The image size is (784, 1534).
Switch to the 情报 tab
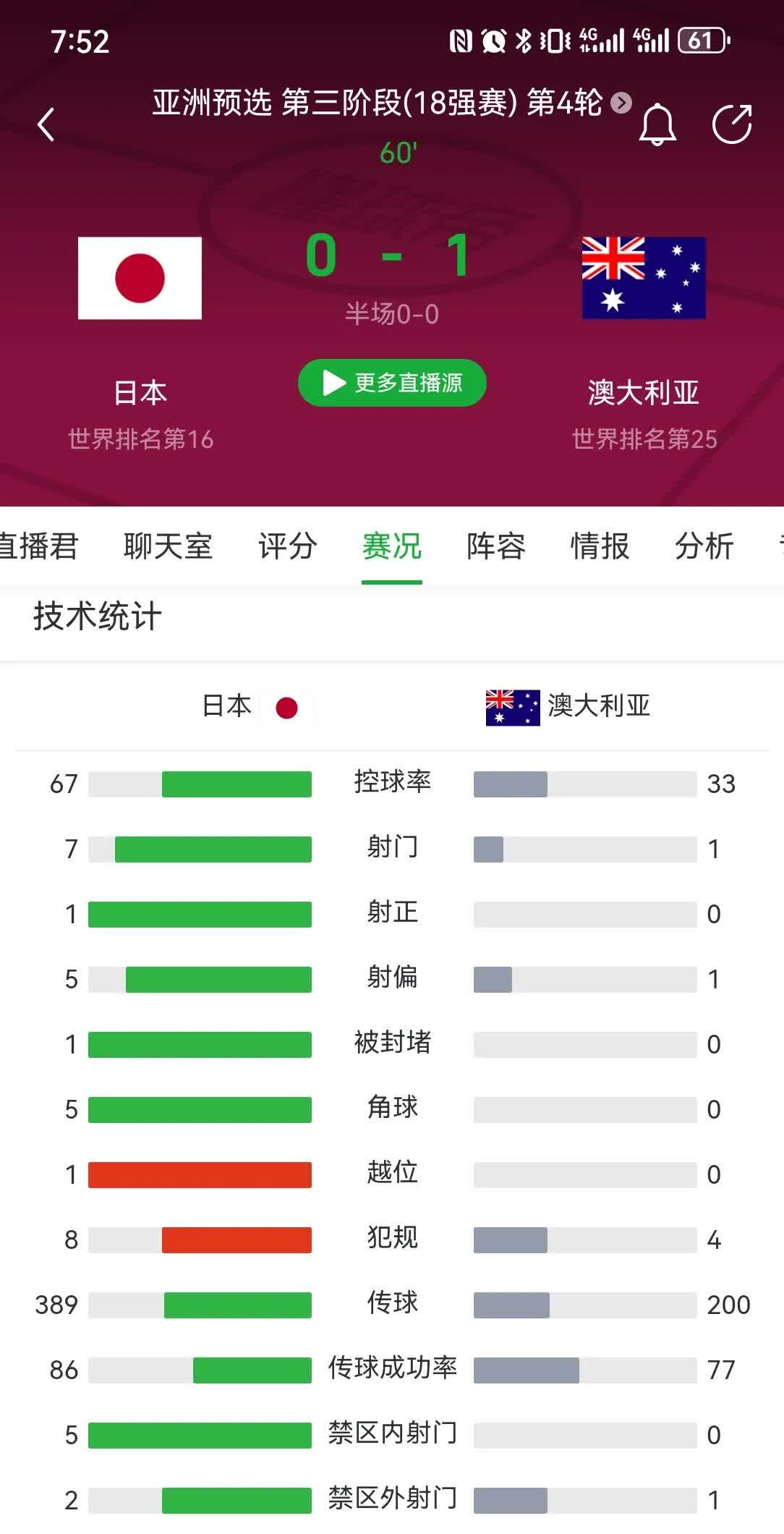(x=600, y=546)
